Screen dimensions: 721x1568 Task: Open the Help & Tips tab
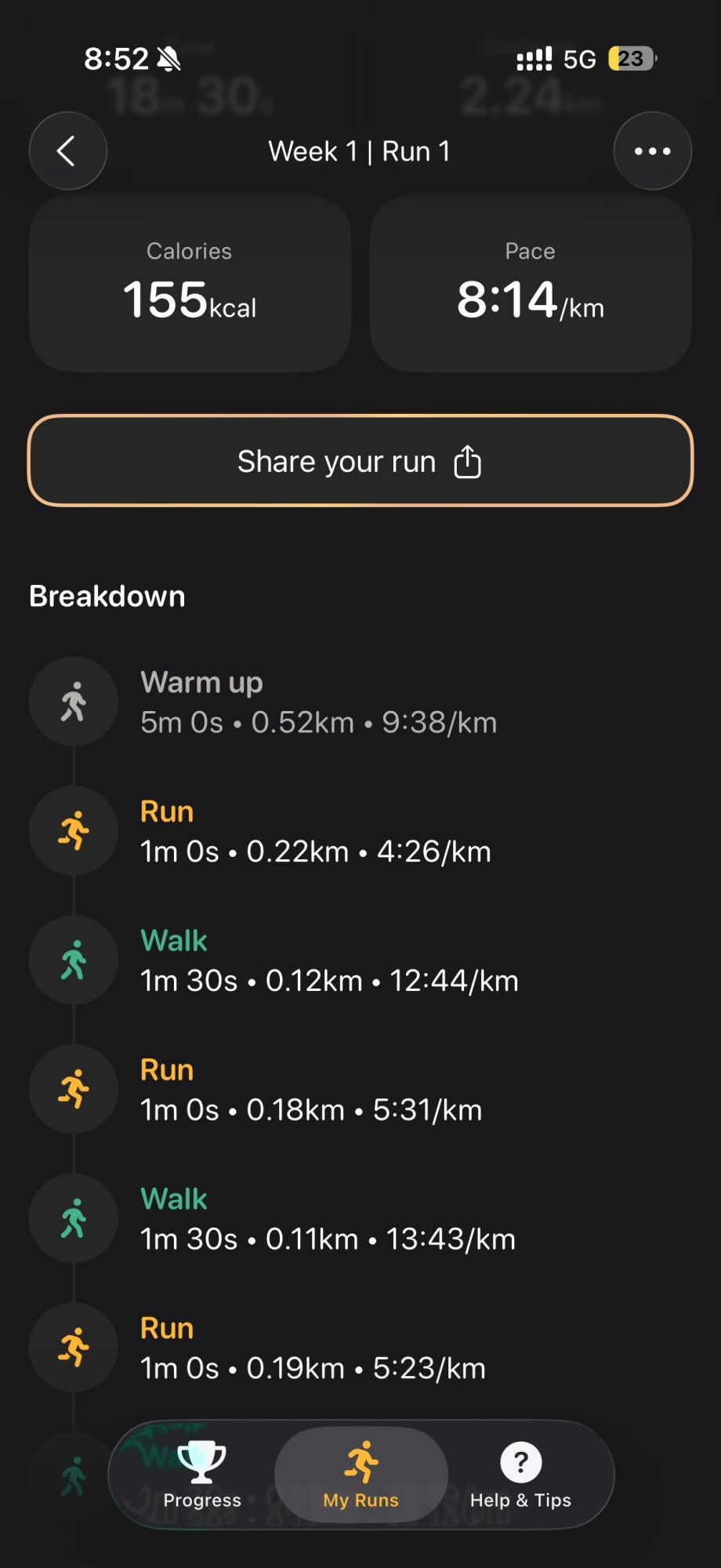point(520,1475)
